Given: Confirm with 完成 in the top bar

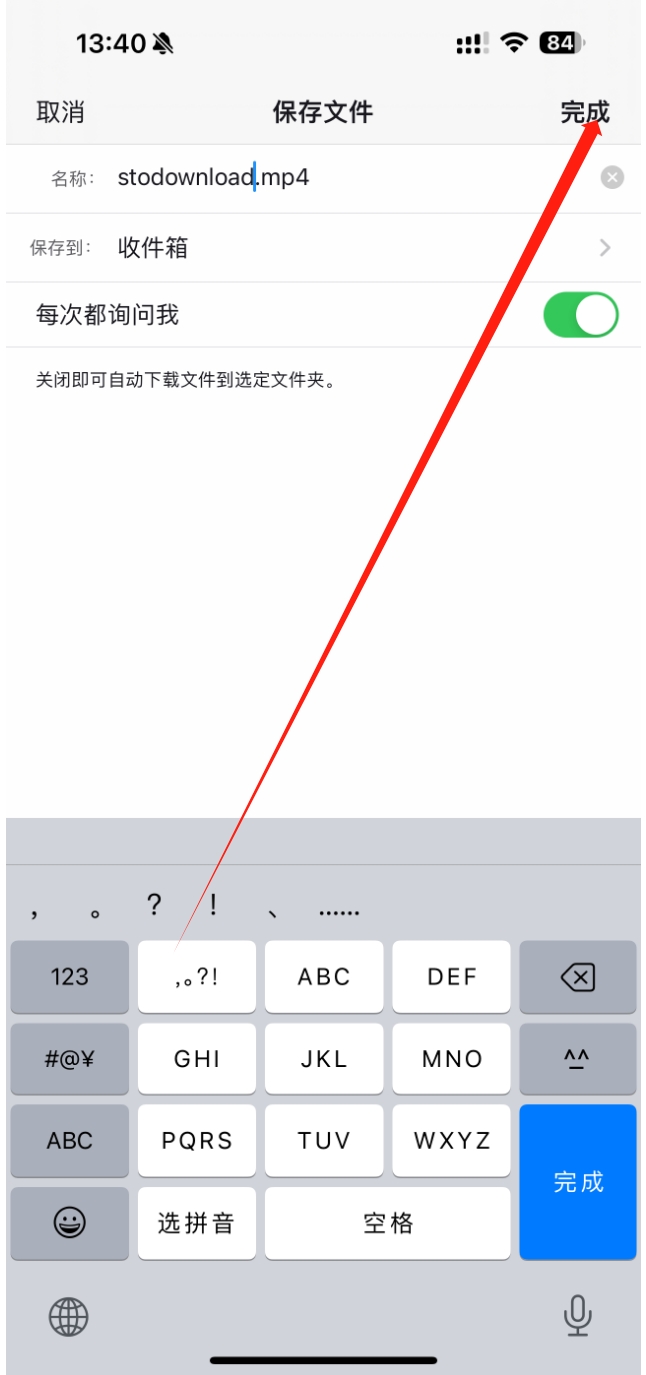Looking at the screenshot, I should (x=584, y=112).
